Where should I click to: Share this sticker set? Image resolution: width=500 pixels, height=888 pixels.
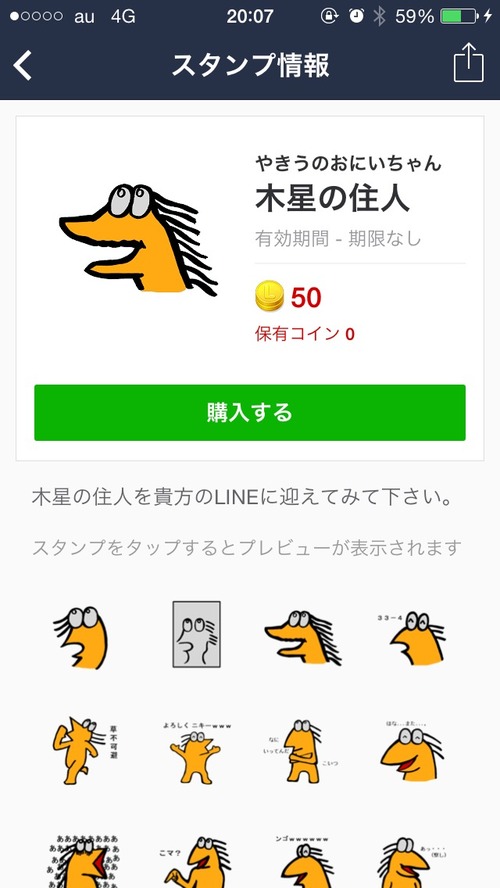[x=469, y=65]
